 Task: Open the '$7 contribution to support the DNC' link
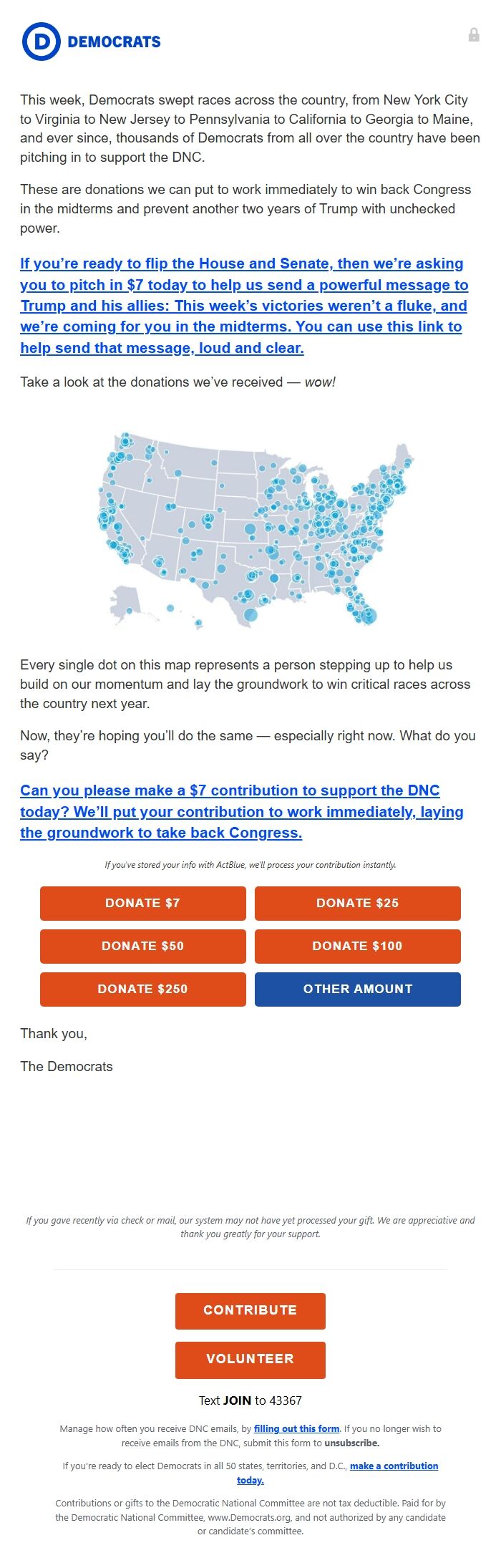pyautogui.click(x=241, y=811)
